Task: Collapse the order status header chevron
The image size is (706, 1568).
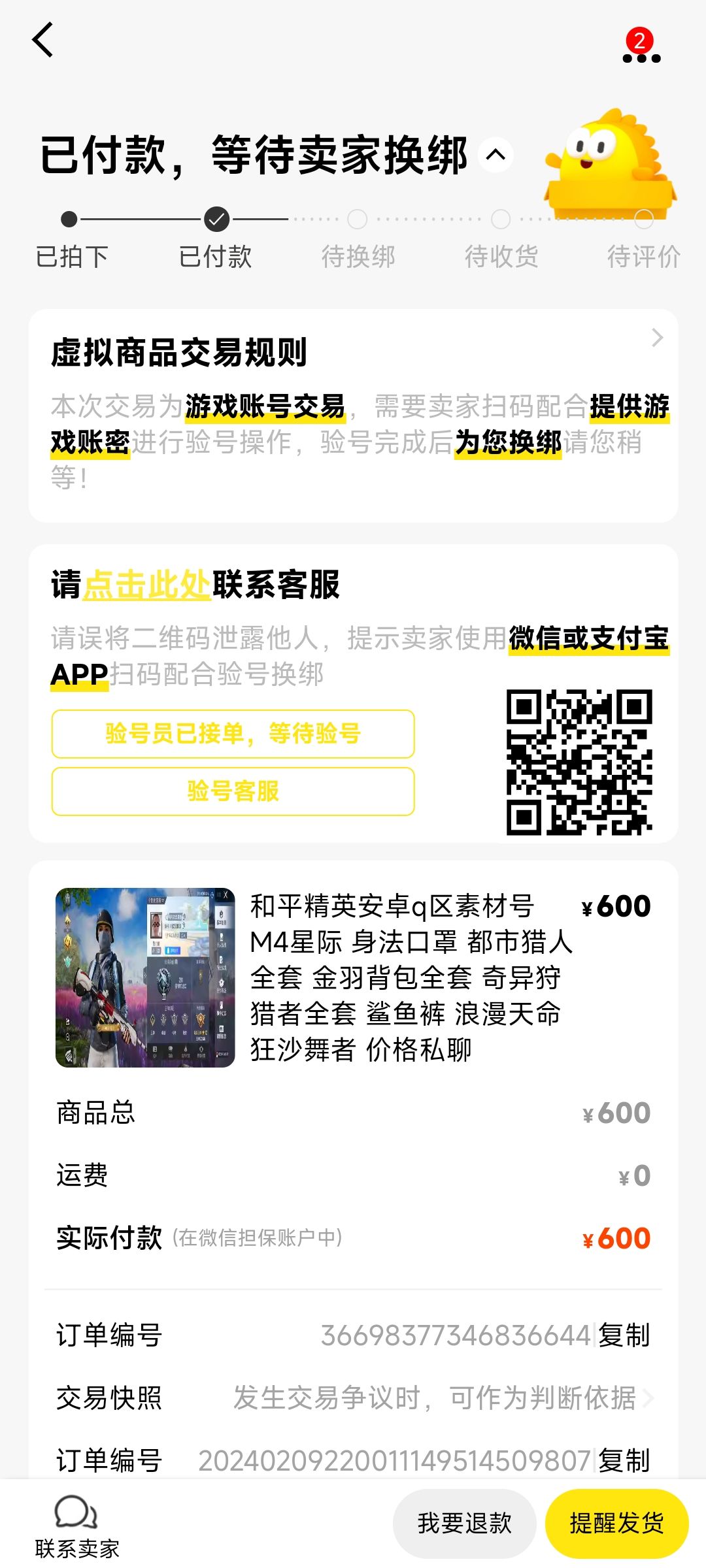Action: 496,155
